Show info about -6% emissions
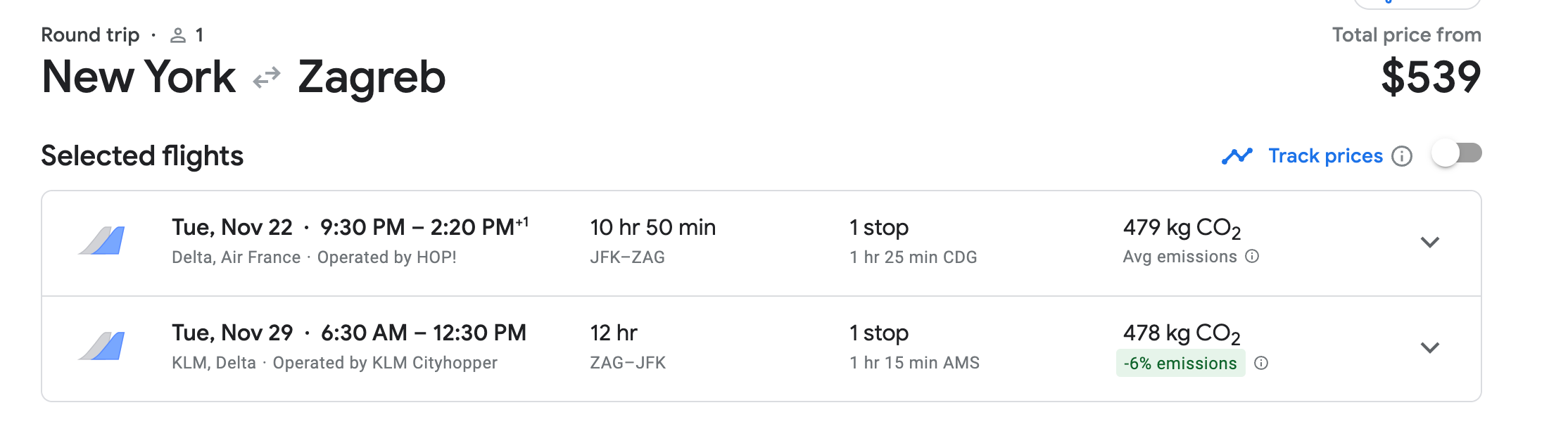 (1261, 364)
